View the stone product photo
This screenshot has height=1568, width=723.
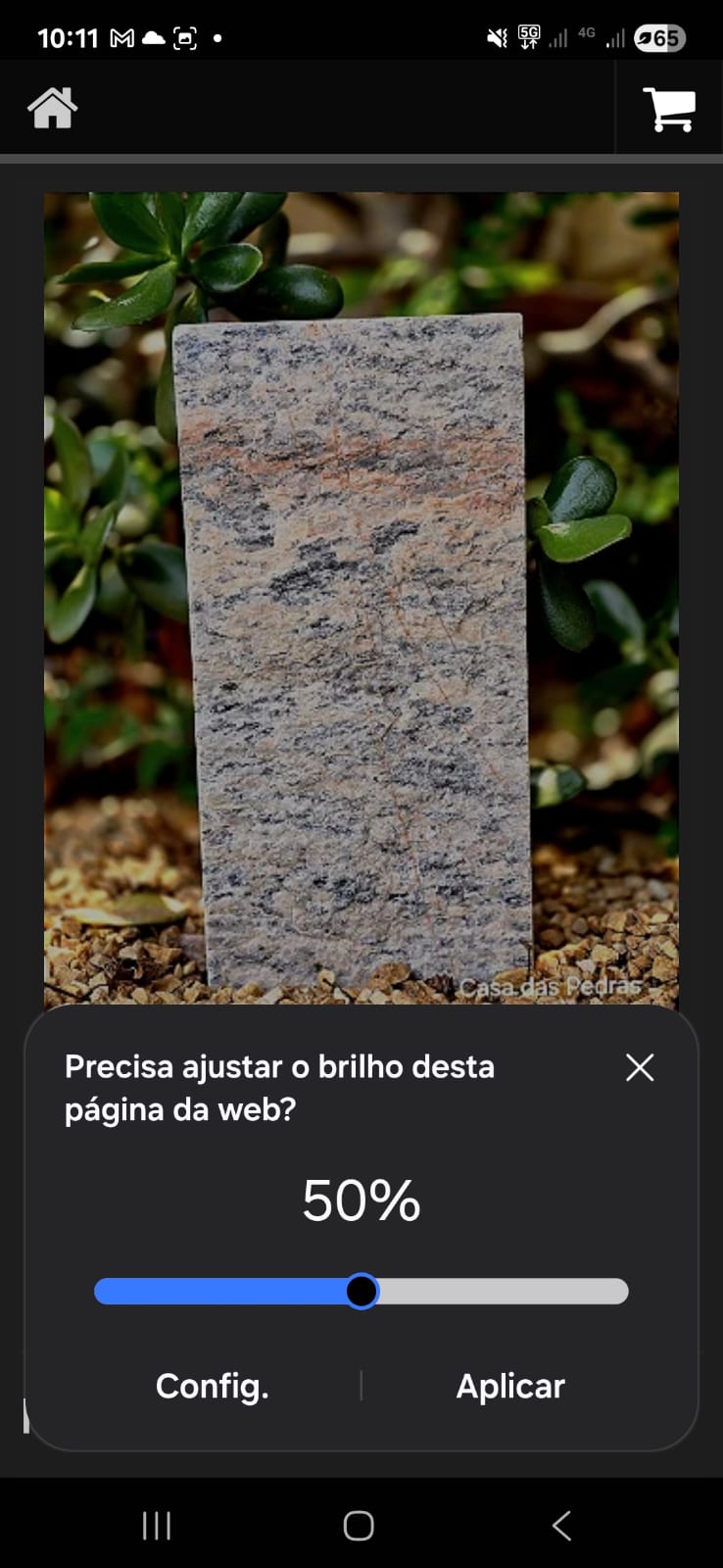click(361, 598)
